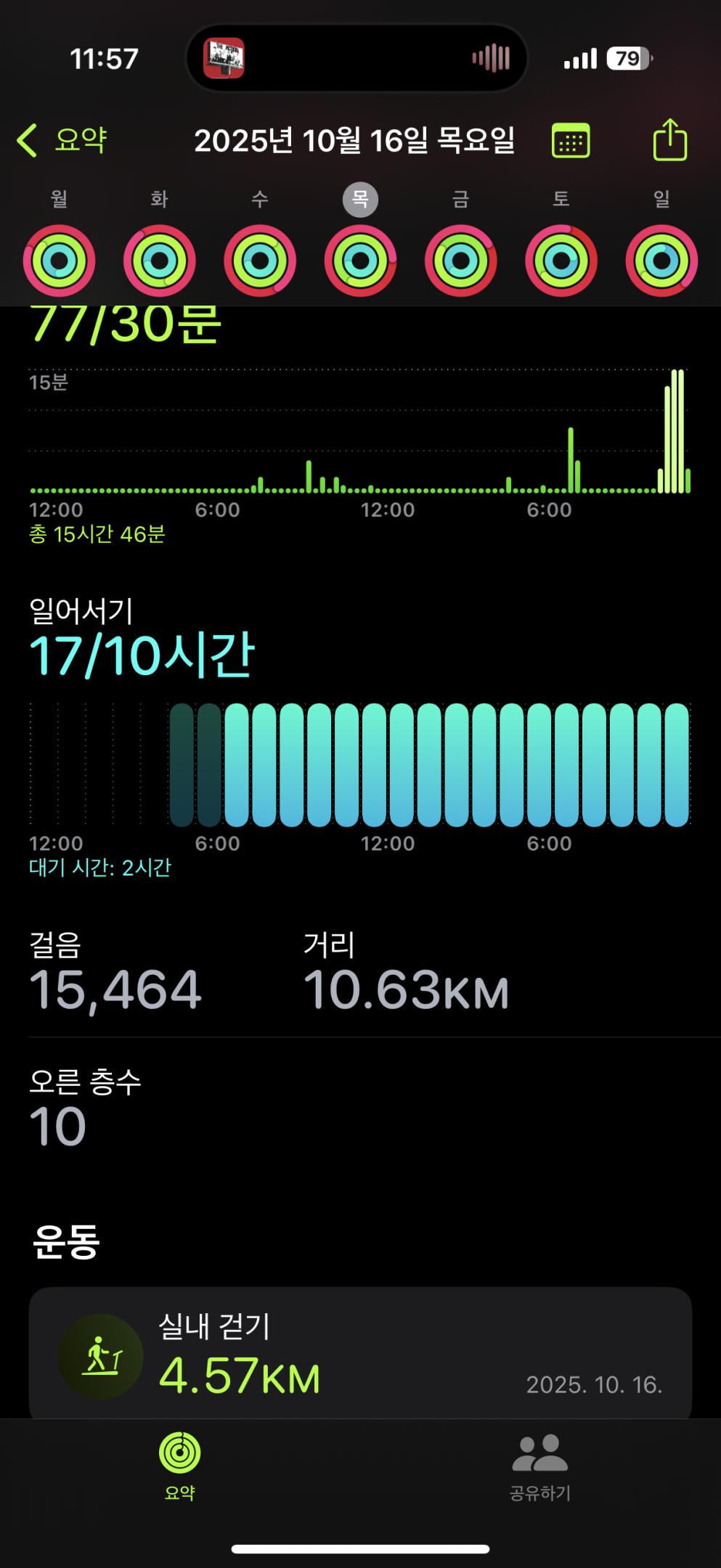This screenshot has width=721, height=1568.
Task: Tap Saturday's (토) activity ring
Action: coord(561,261)
